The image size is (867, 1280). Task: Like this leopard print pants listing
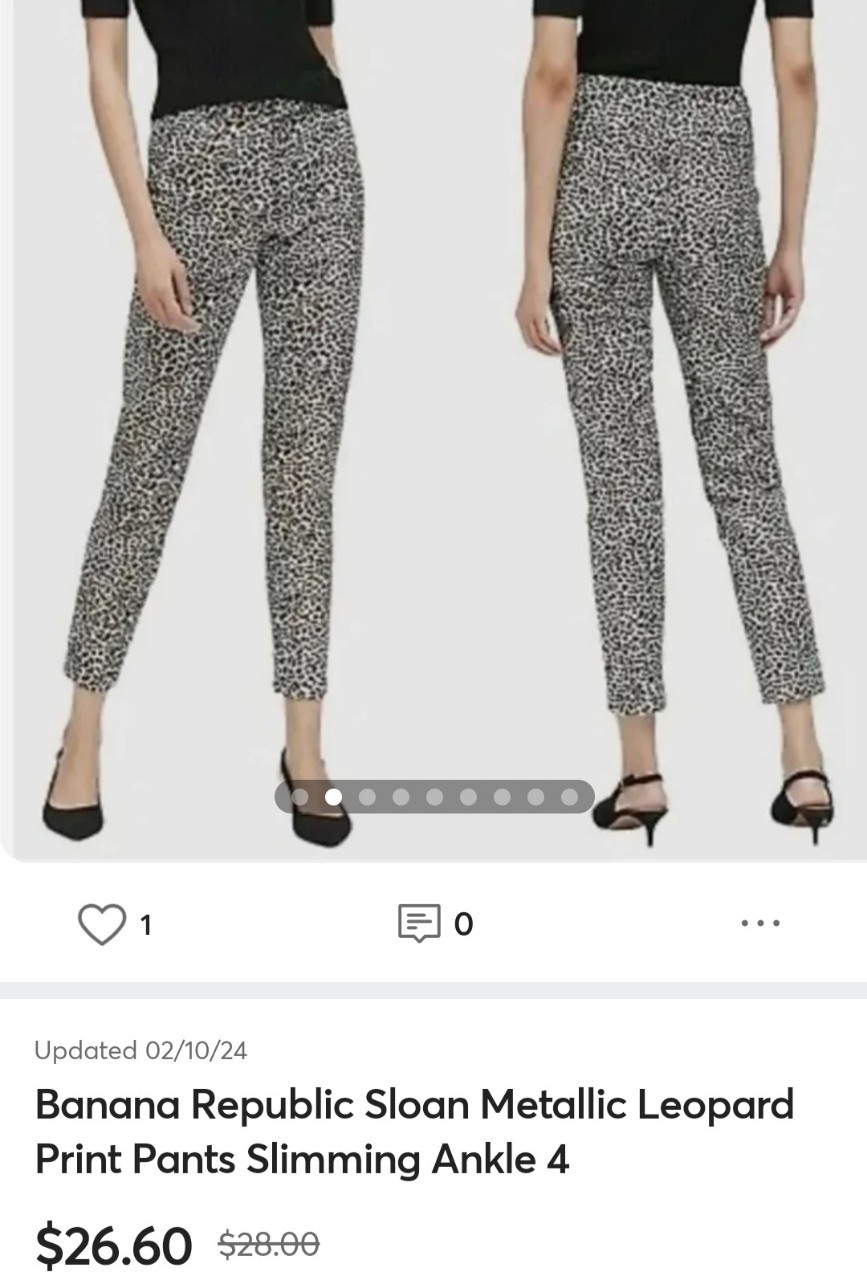(101, 924)
